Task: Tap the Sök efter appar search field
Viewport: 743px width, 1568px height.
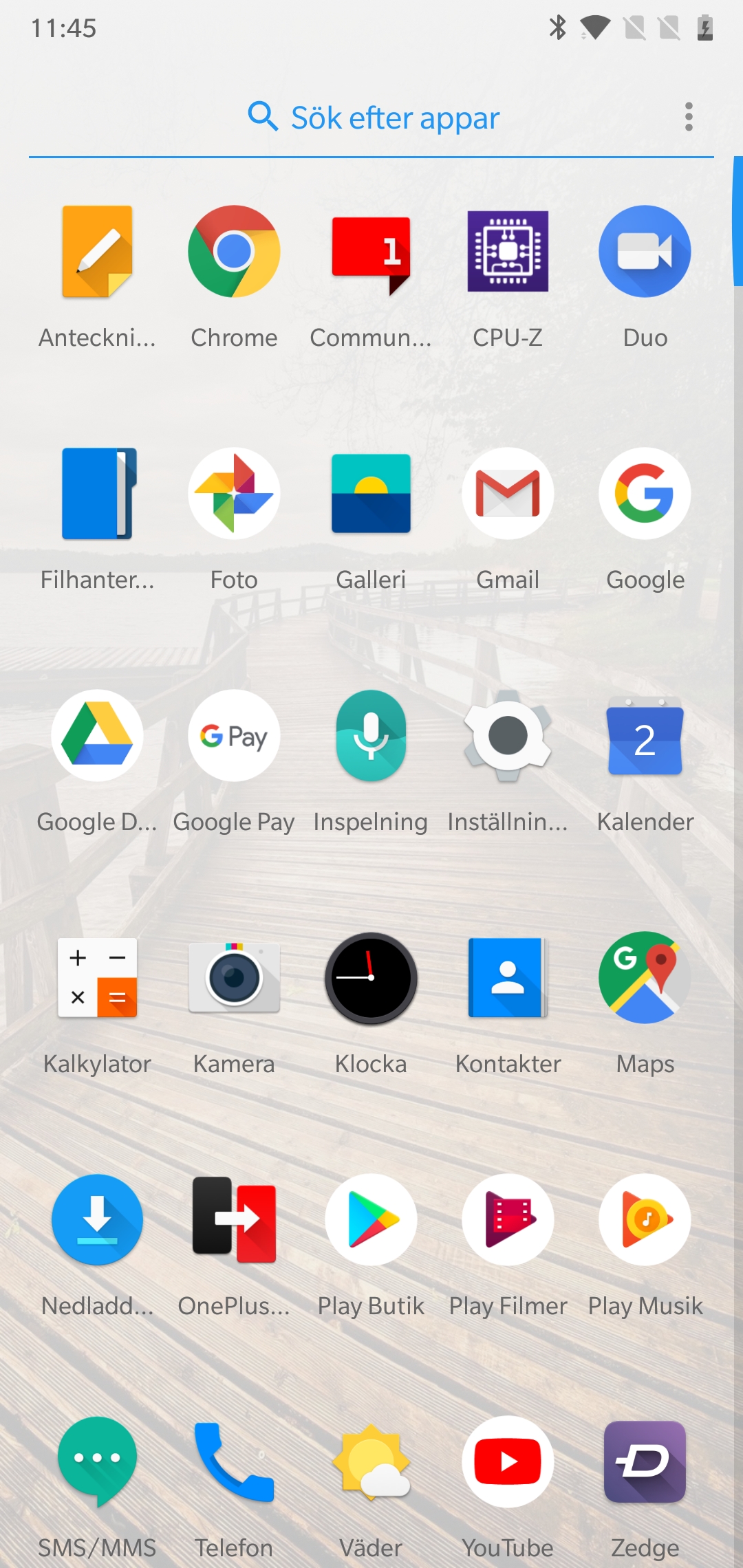Action: click(x=371, y=118)
